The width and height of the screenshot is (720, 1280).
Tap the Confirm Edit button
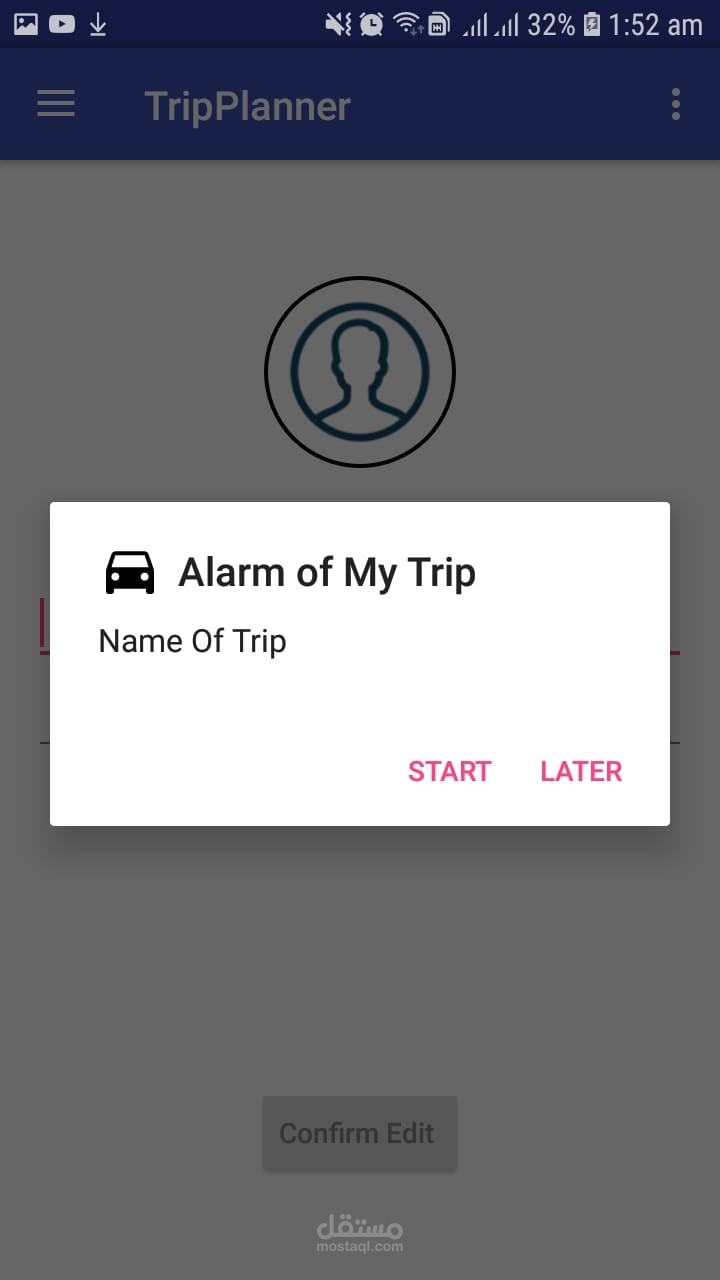(x=357, y=1133)
